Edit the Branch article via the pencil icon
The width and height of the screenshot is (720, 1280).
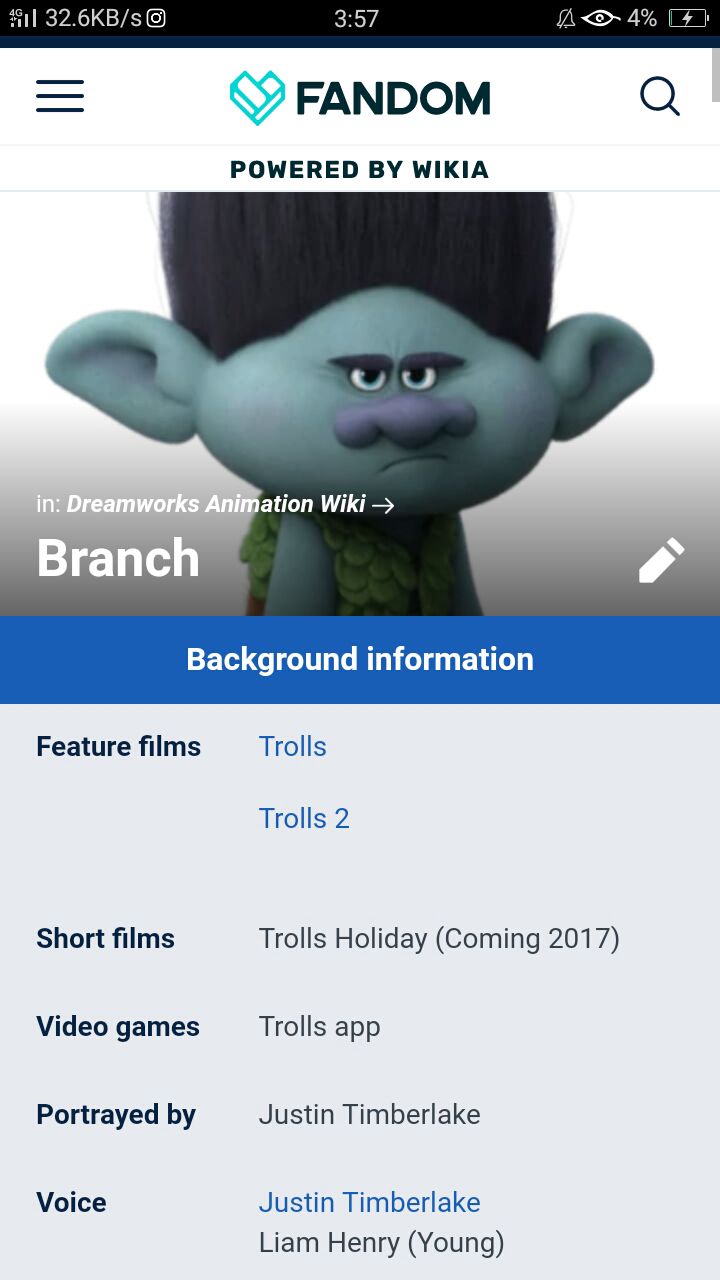tap(661, 560)
